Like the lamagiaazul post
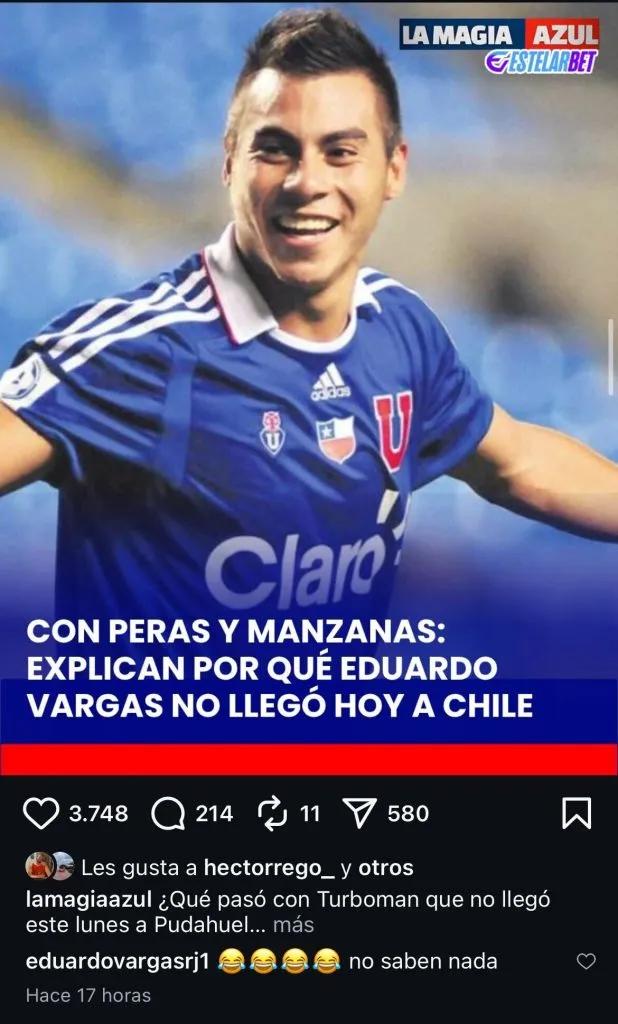Viewport: 618px width, 1024px height. pyautogui.click(x=41, y=814)
